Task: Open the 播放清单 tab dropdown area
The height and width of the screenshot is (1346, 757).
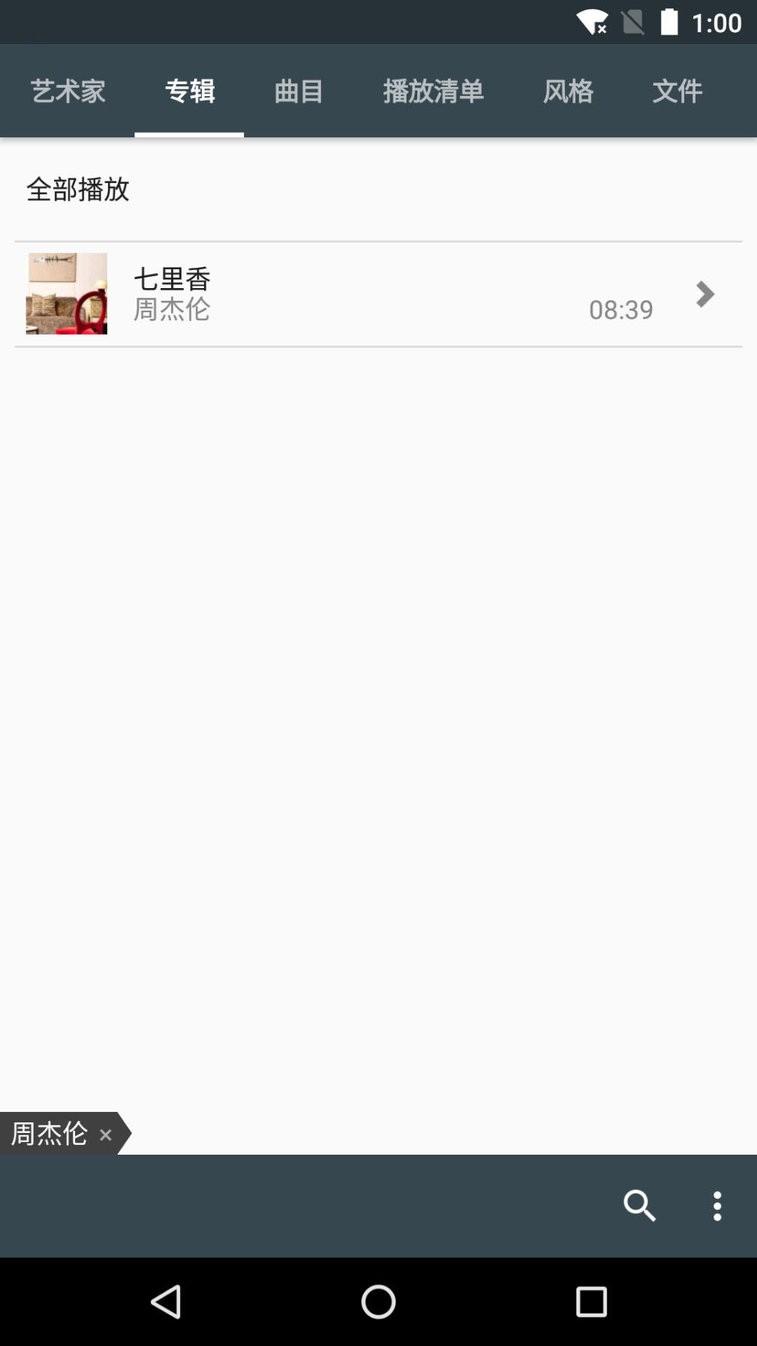Action: pyautogui.click(x=433, y=91)
